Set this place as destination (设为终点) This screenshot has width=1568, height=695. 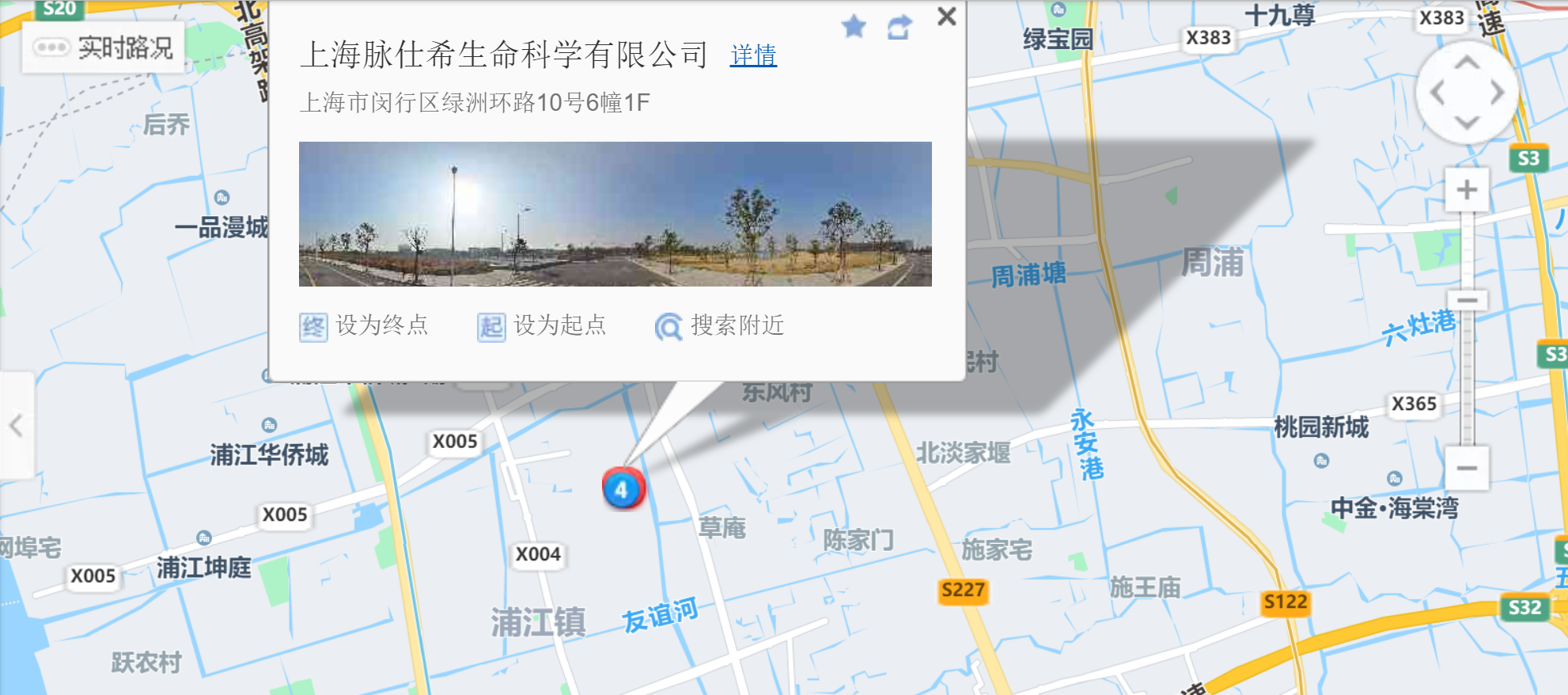(364, 325)
